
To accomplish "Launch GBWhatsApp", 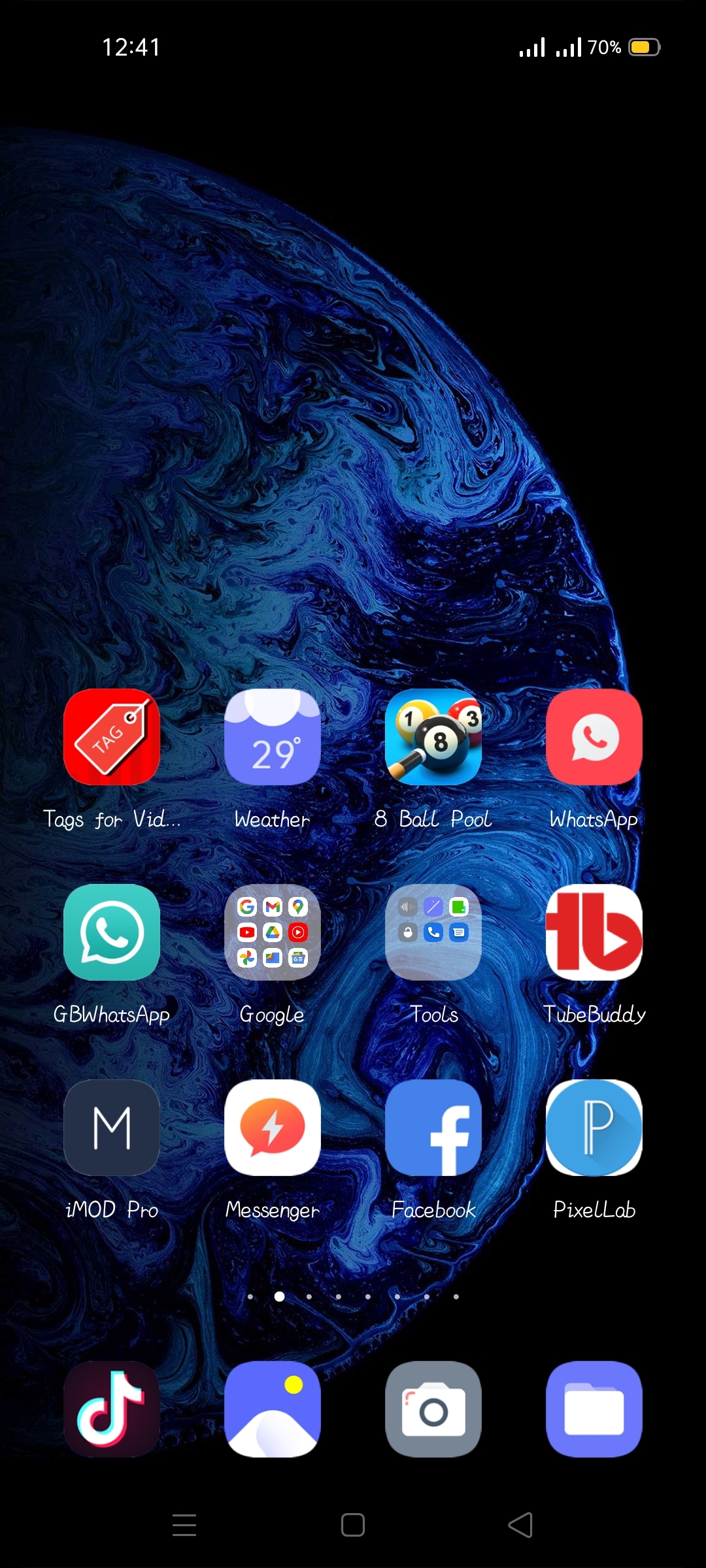I will pos(112,932).
